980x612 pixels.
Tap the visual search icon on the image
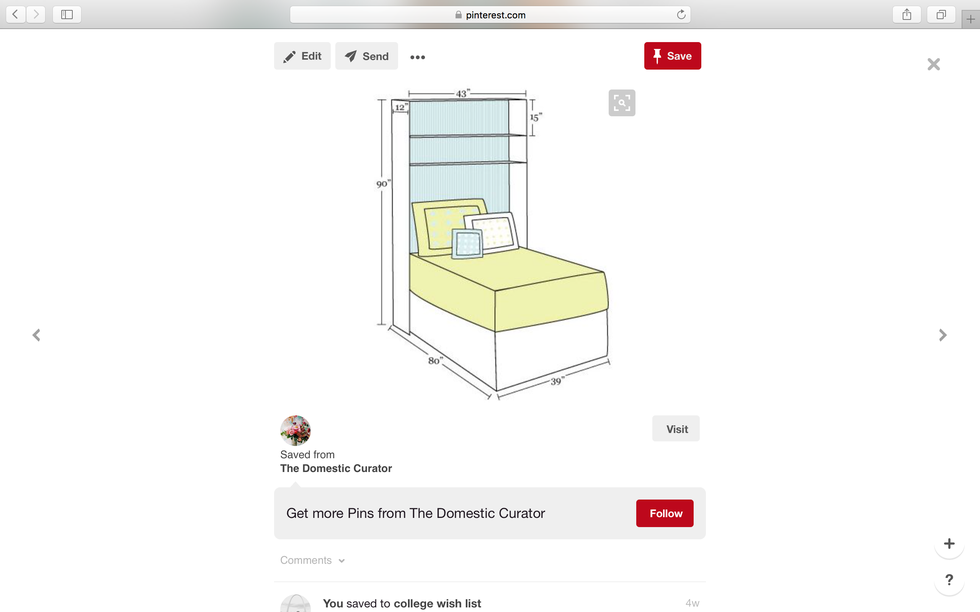point(622,102)
